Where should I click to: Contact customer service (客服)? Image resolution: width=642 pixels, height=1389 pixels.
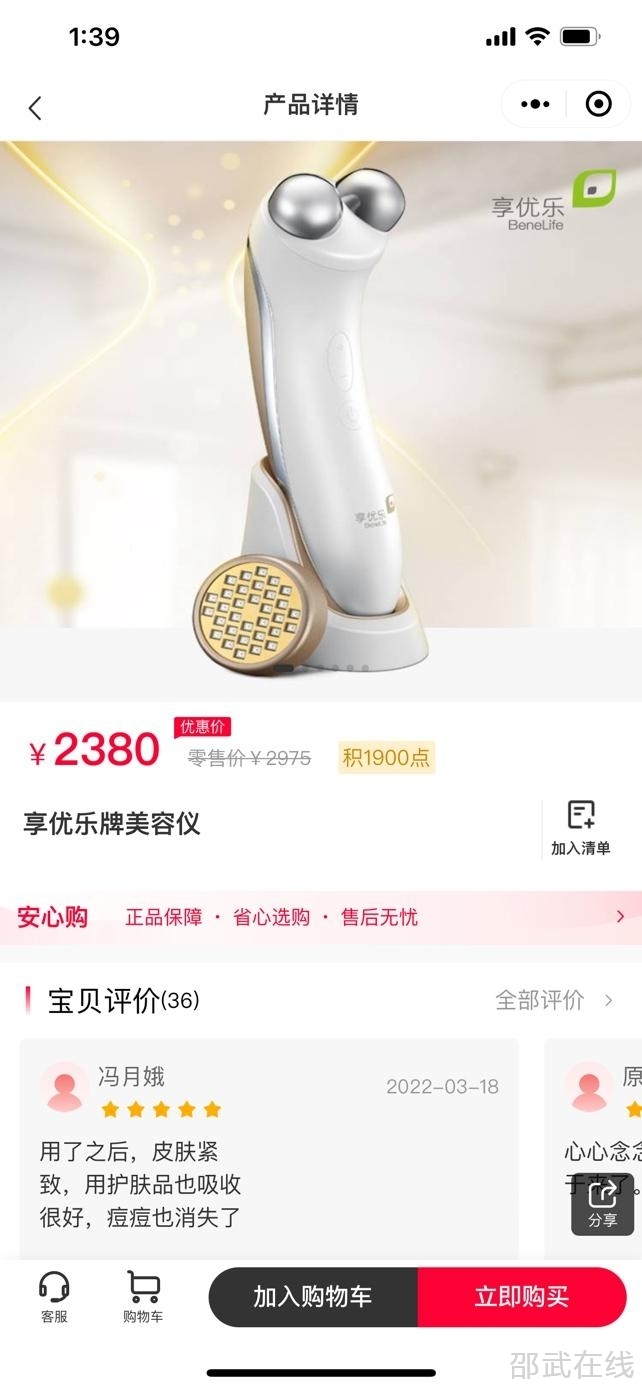click(54, 1297)
